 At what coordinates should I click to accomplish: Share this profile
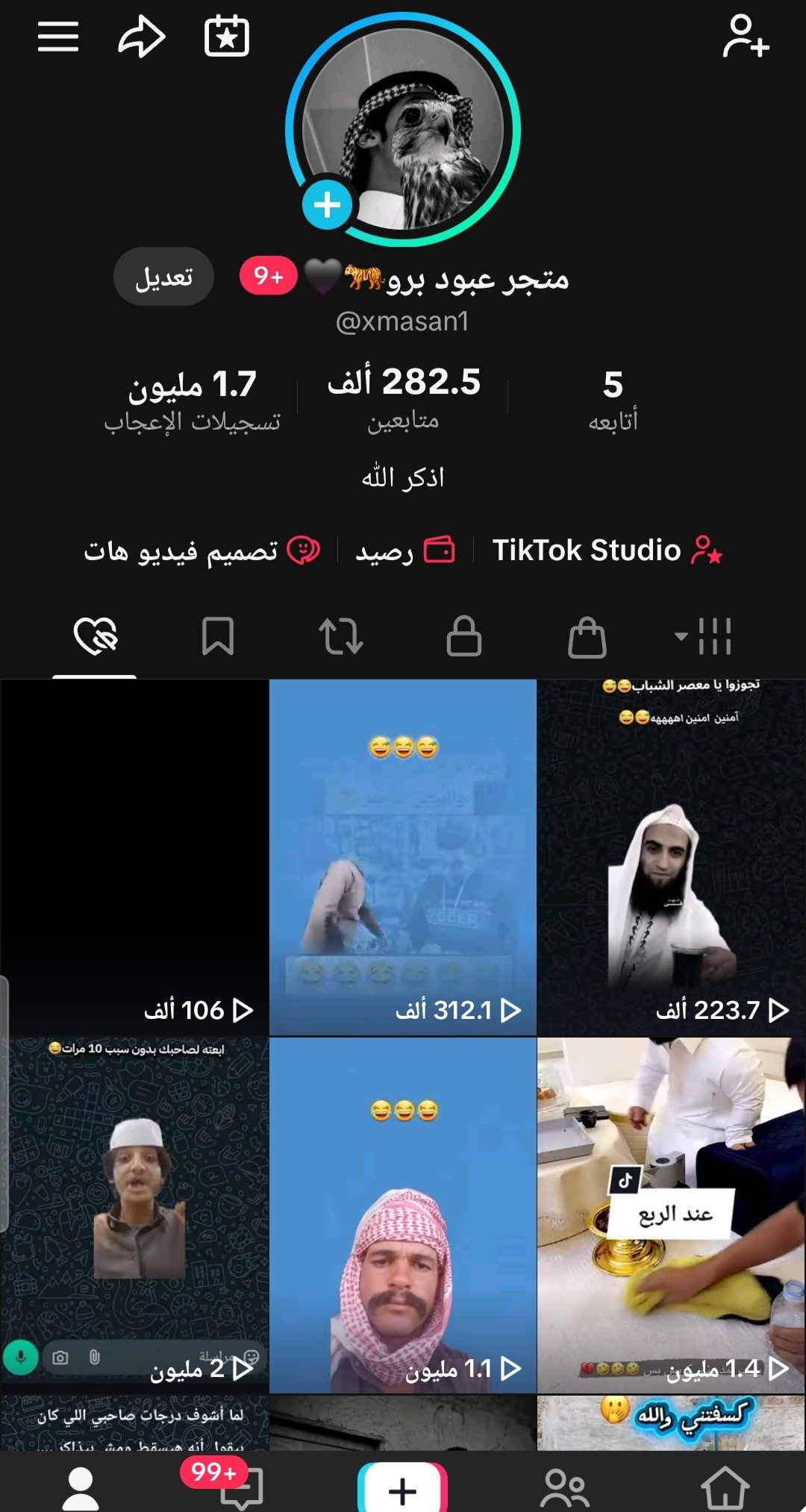coord(141,37)
